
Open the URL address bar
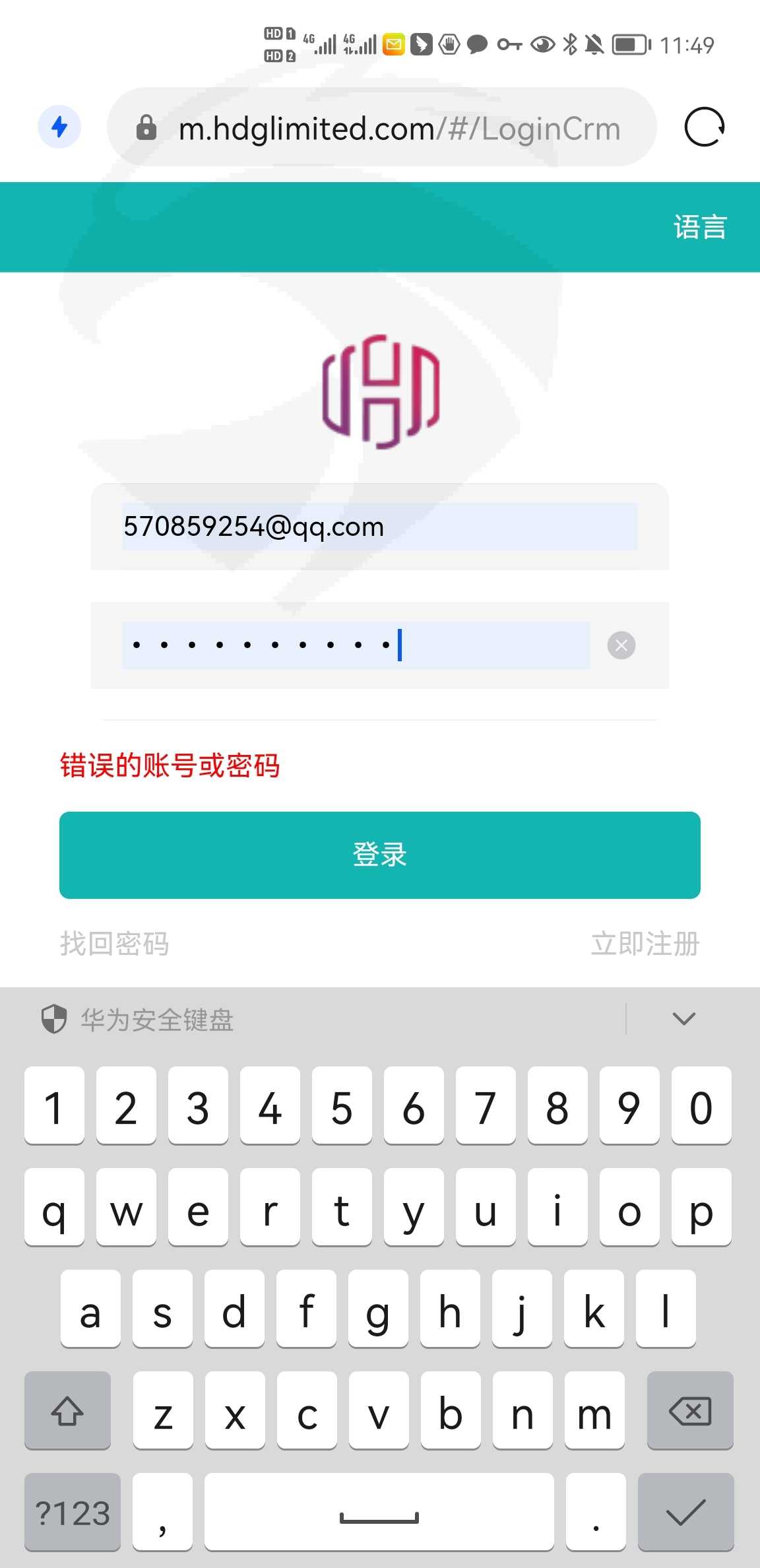(381, 127)
